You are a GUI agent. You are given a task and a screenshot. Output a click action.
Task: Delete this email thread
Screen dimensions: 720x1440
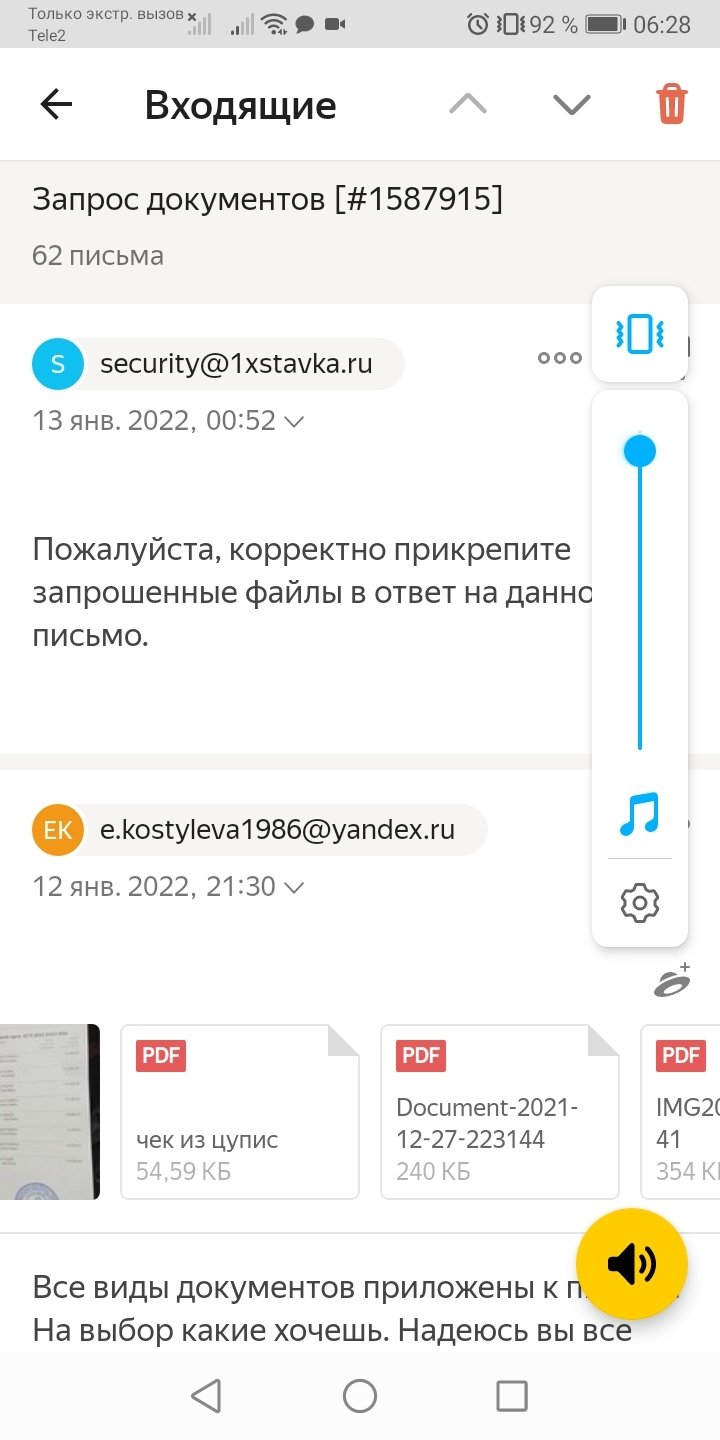click(x=671, y=104)
